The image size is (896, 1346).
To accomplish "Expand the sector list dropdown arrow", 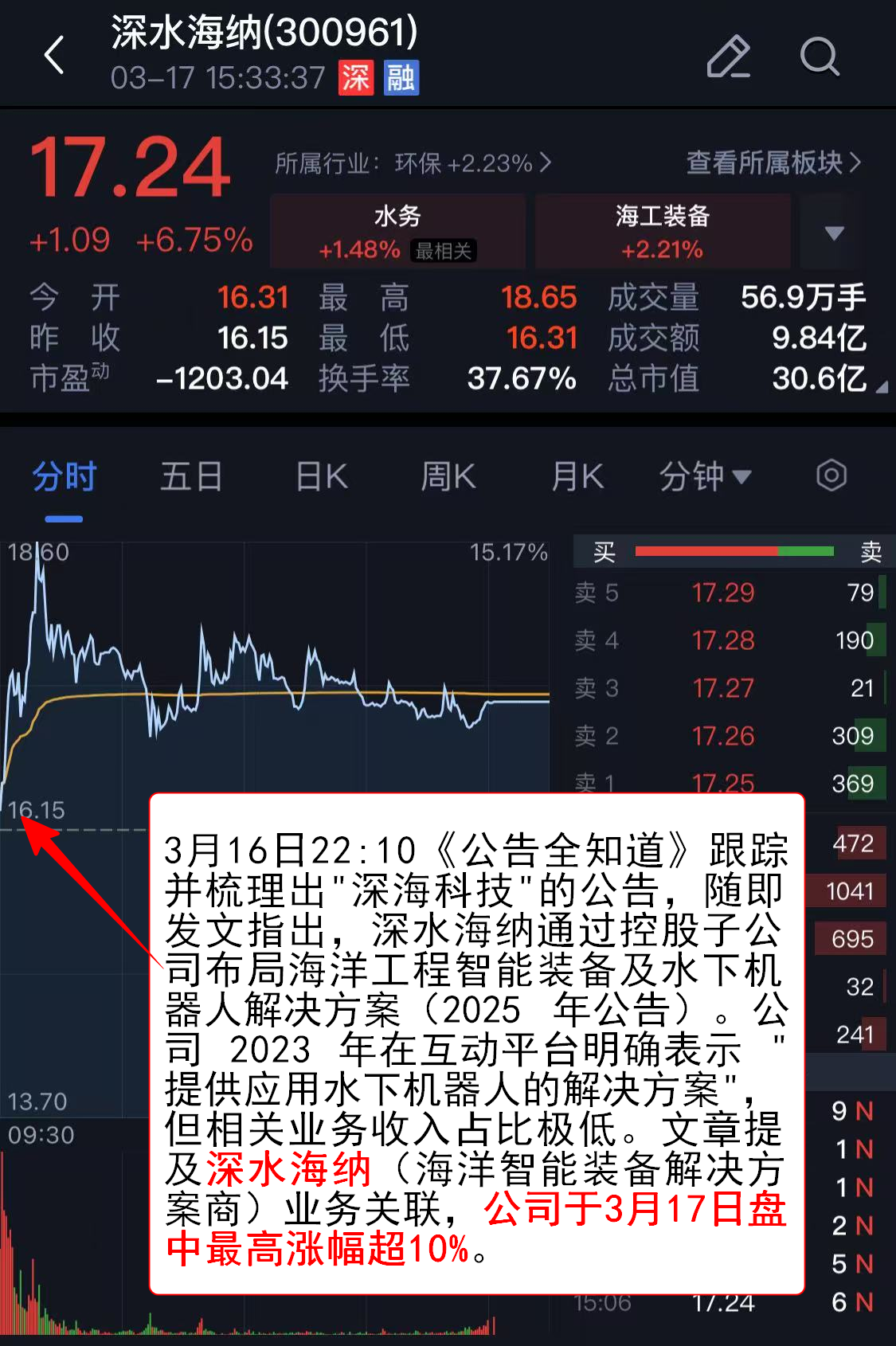I will pyautogui.click(x=834, y=233).
